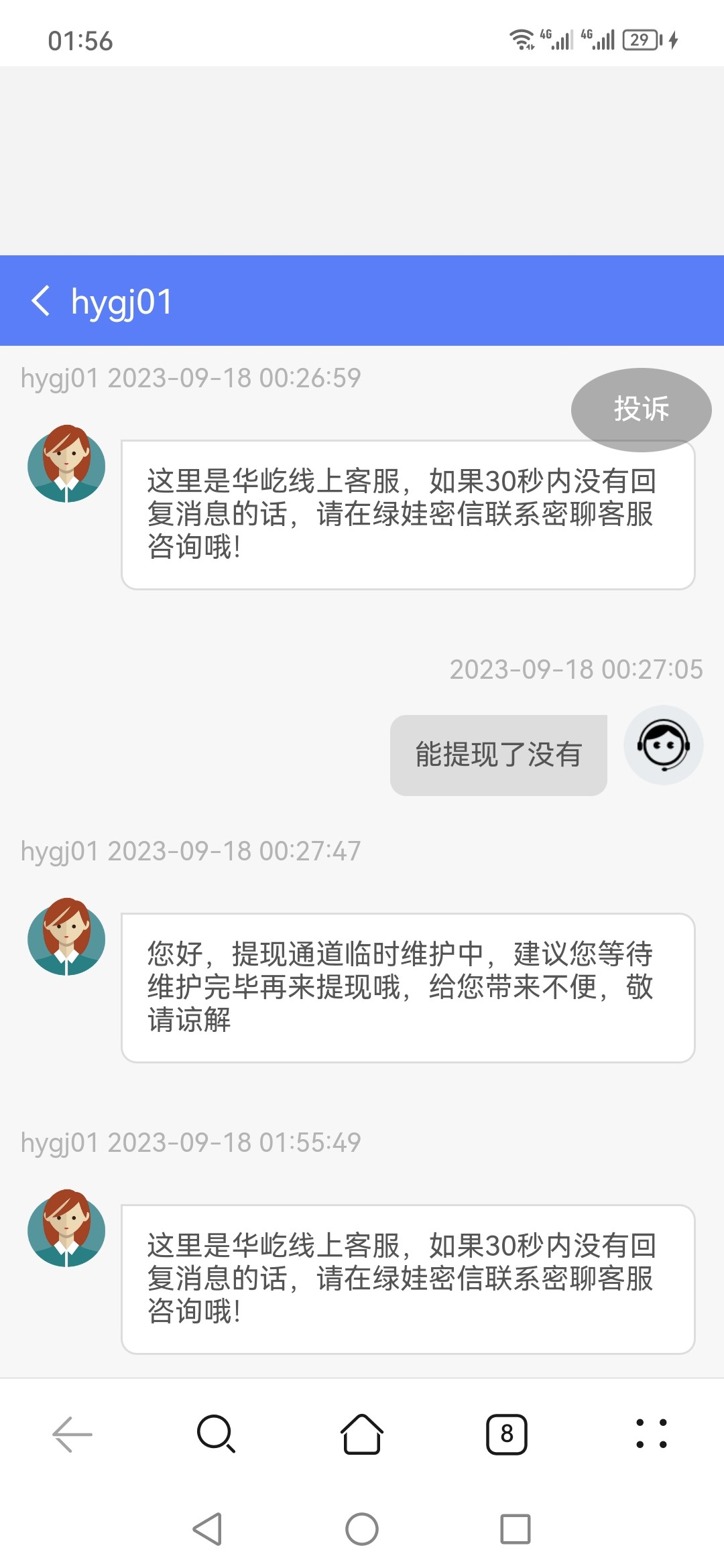Go back from the hygj01 chat
724x1568 pixels.
(42, 301)
